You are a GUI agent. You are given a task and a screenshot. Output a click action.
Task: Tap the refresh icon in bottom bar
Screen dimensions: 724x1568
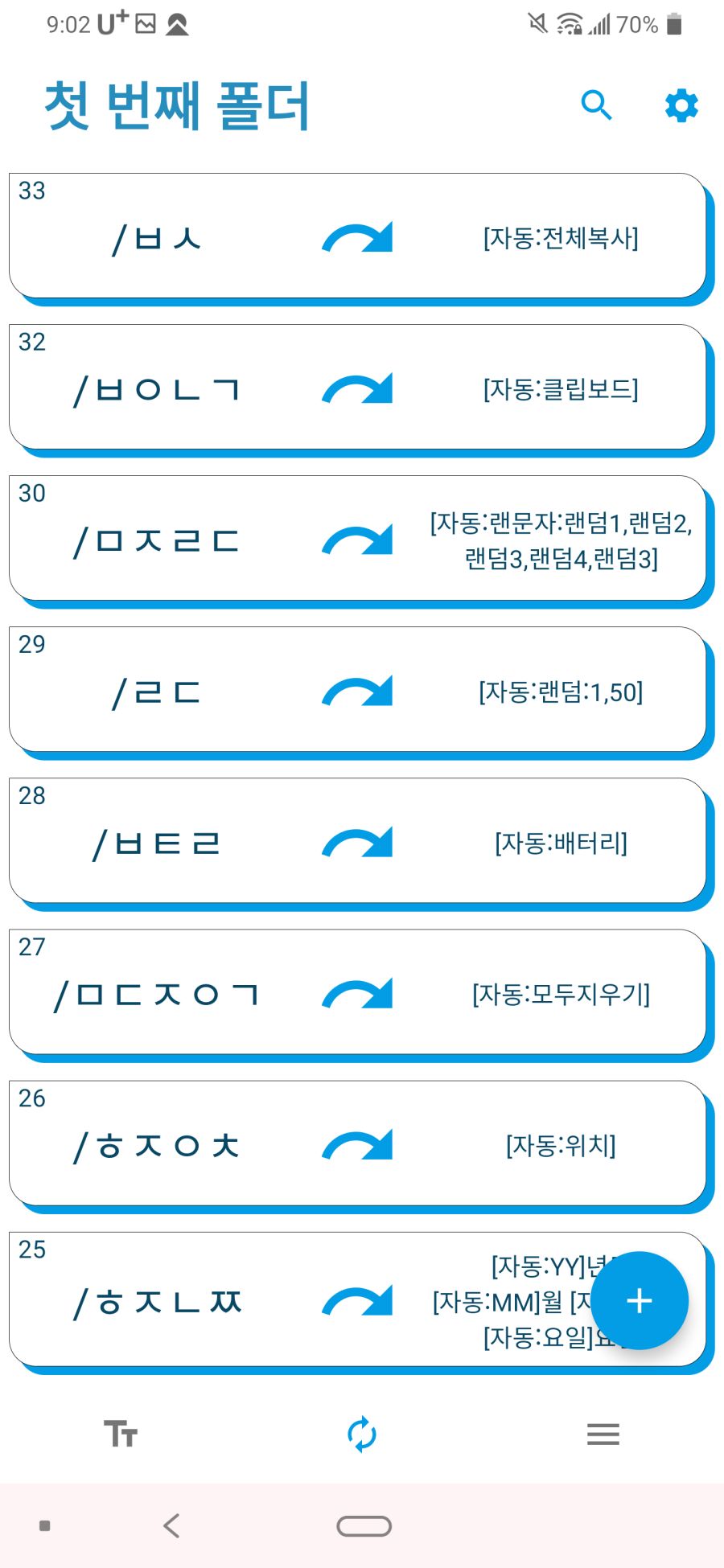[x=361, y=1435]
